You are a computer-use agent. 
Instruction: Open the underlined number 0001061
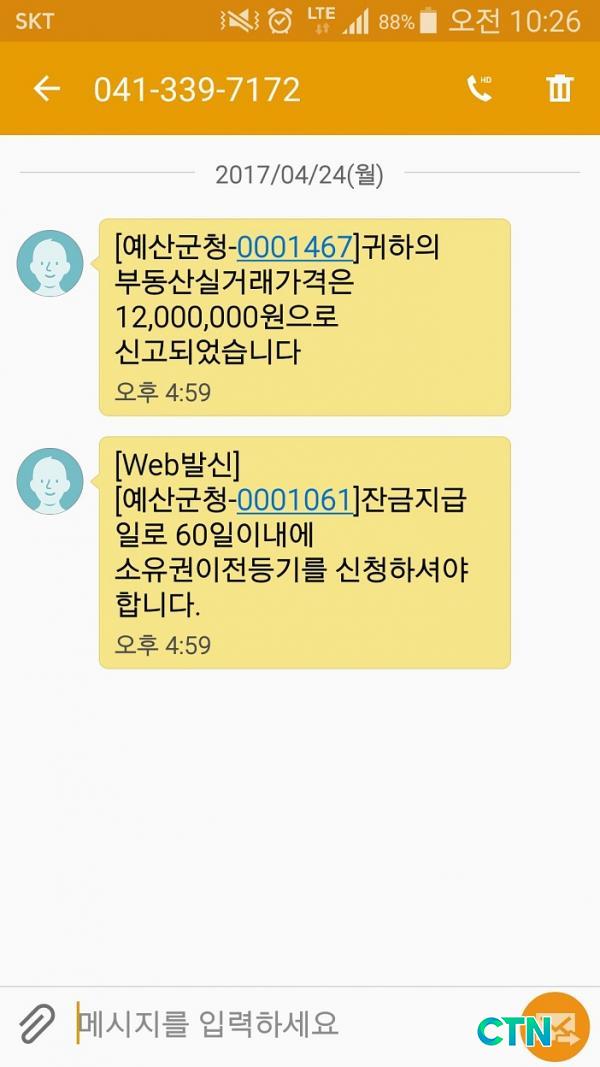click(295, 499)
